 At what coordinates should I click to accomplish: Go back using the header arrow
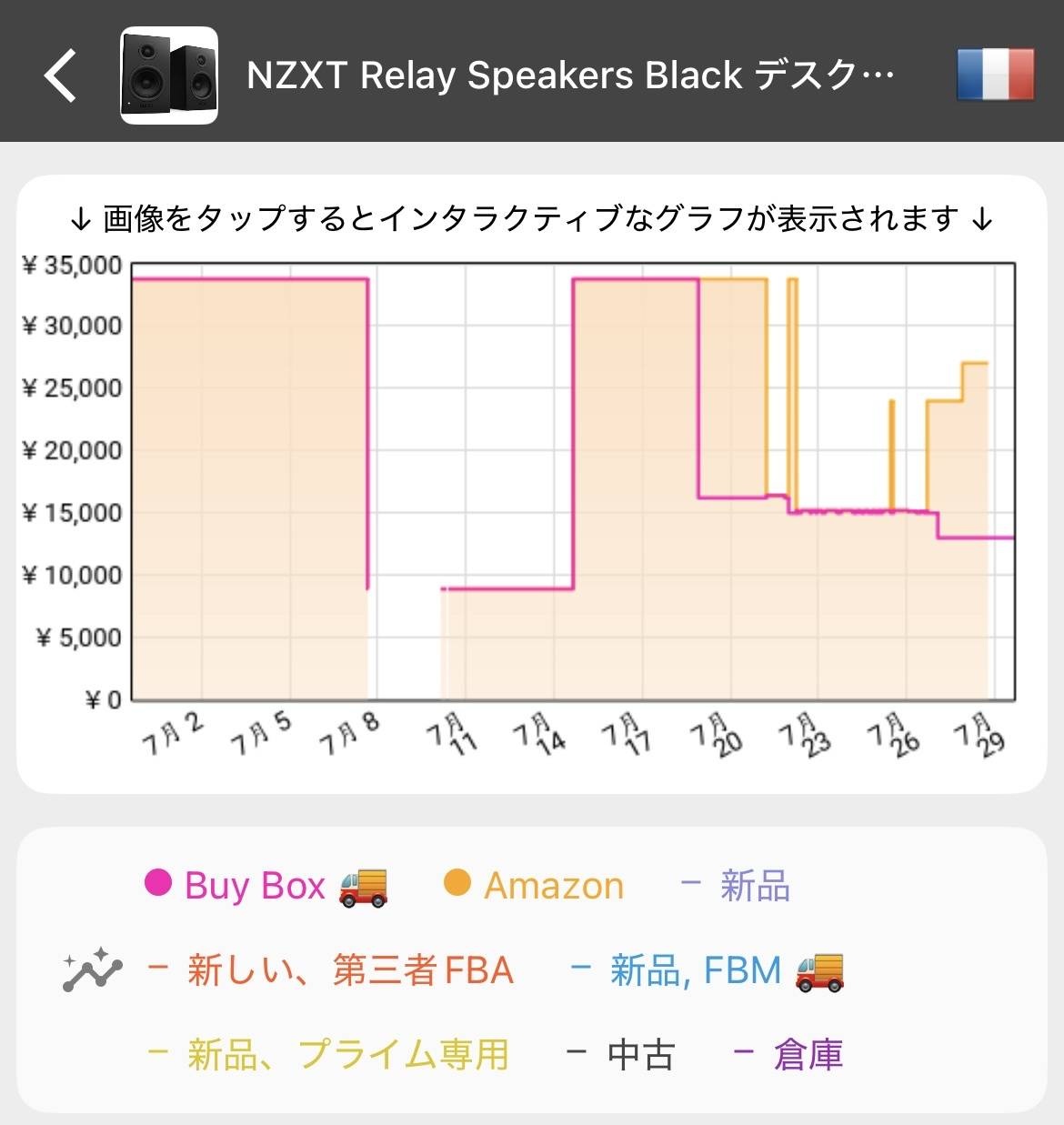coord(61,75)
